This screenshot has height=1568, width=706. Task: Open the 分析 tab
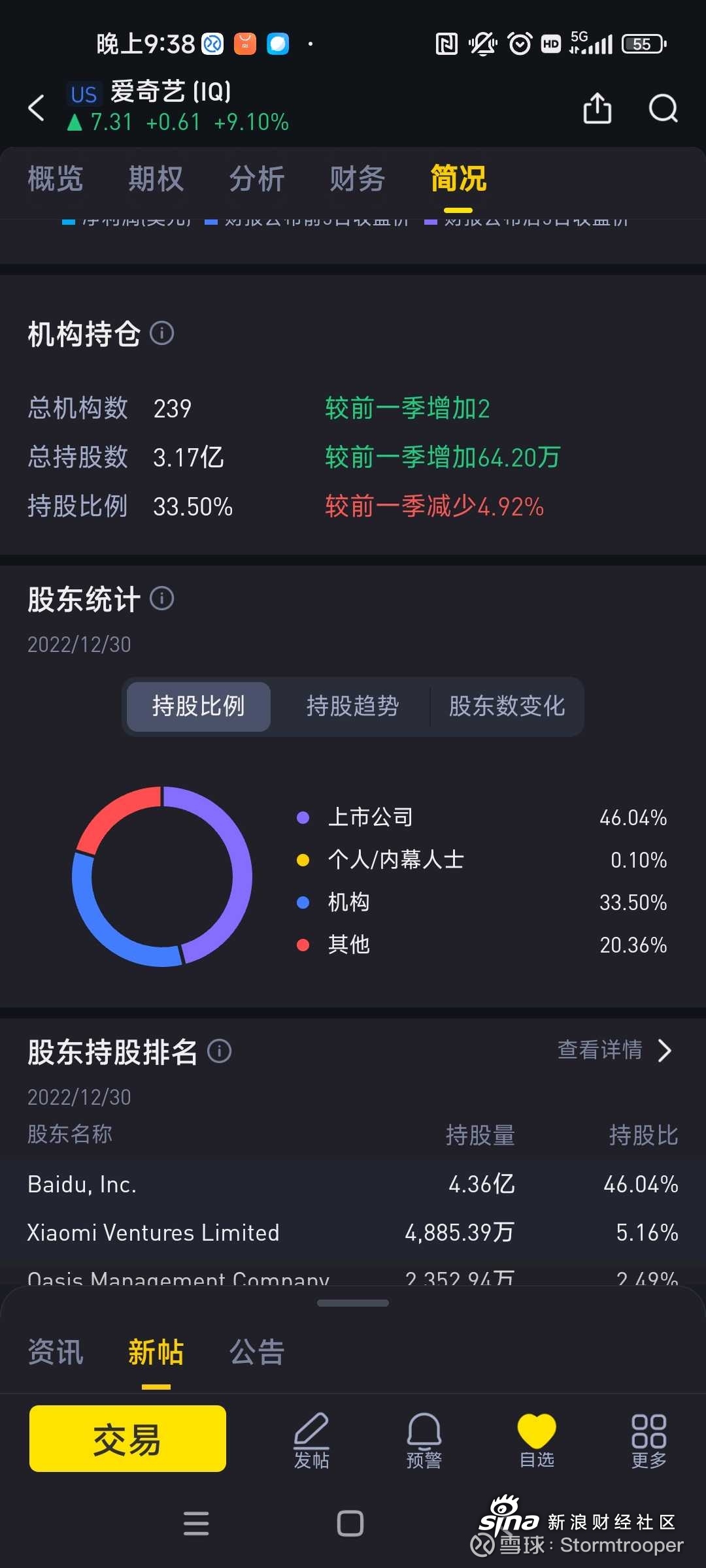[x=256, y=179]
